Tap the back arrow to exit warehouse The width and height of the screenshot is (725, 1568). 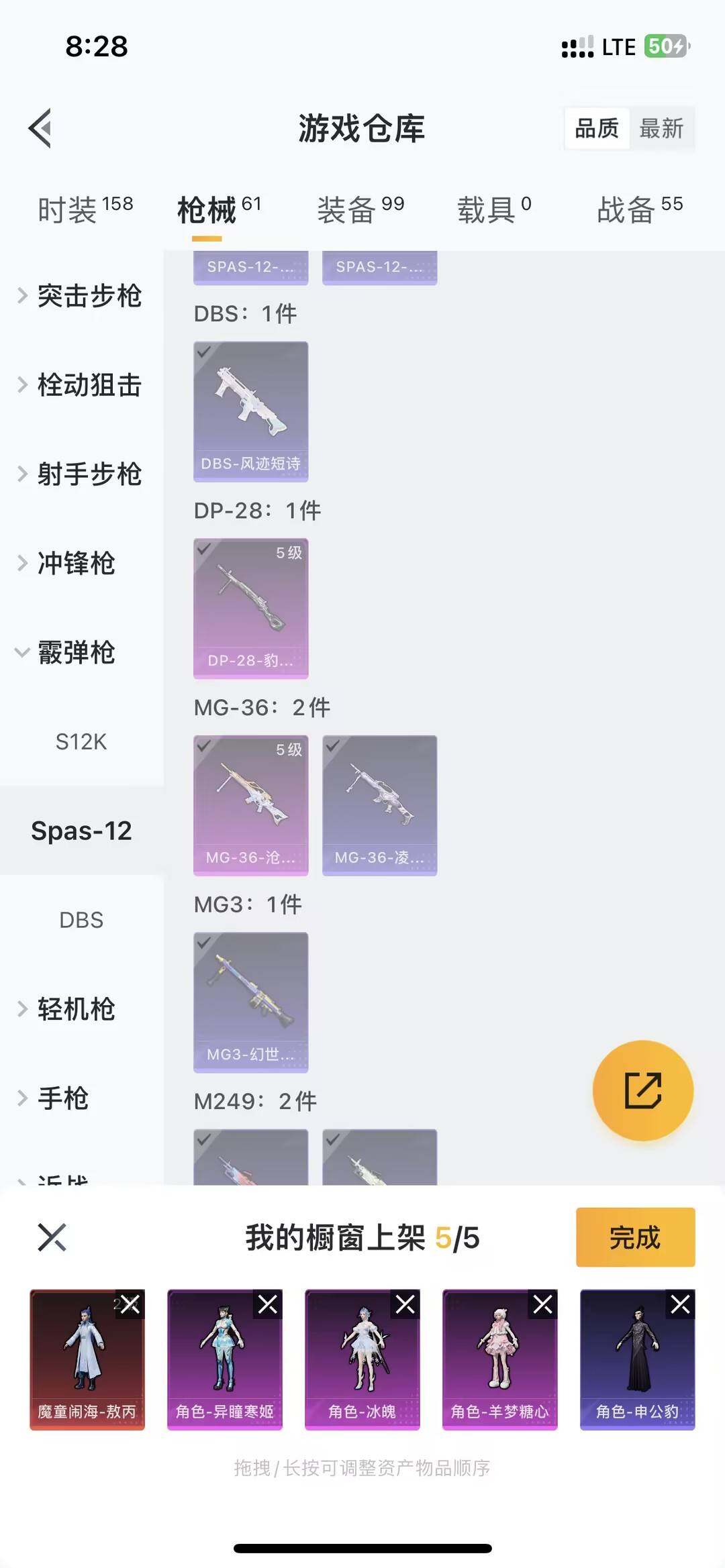coord(40,129)
